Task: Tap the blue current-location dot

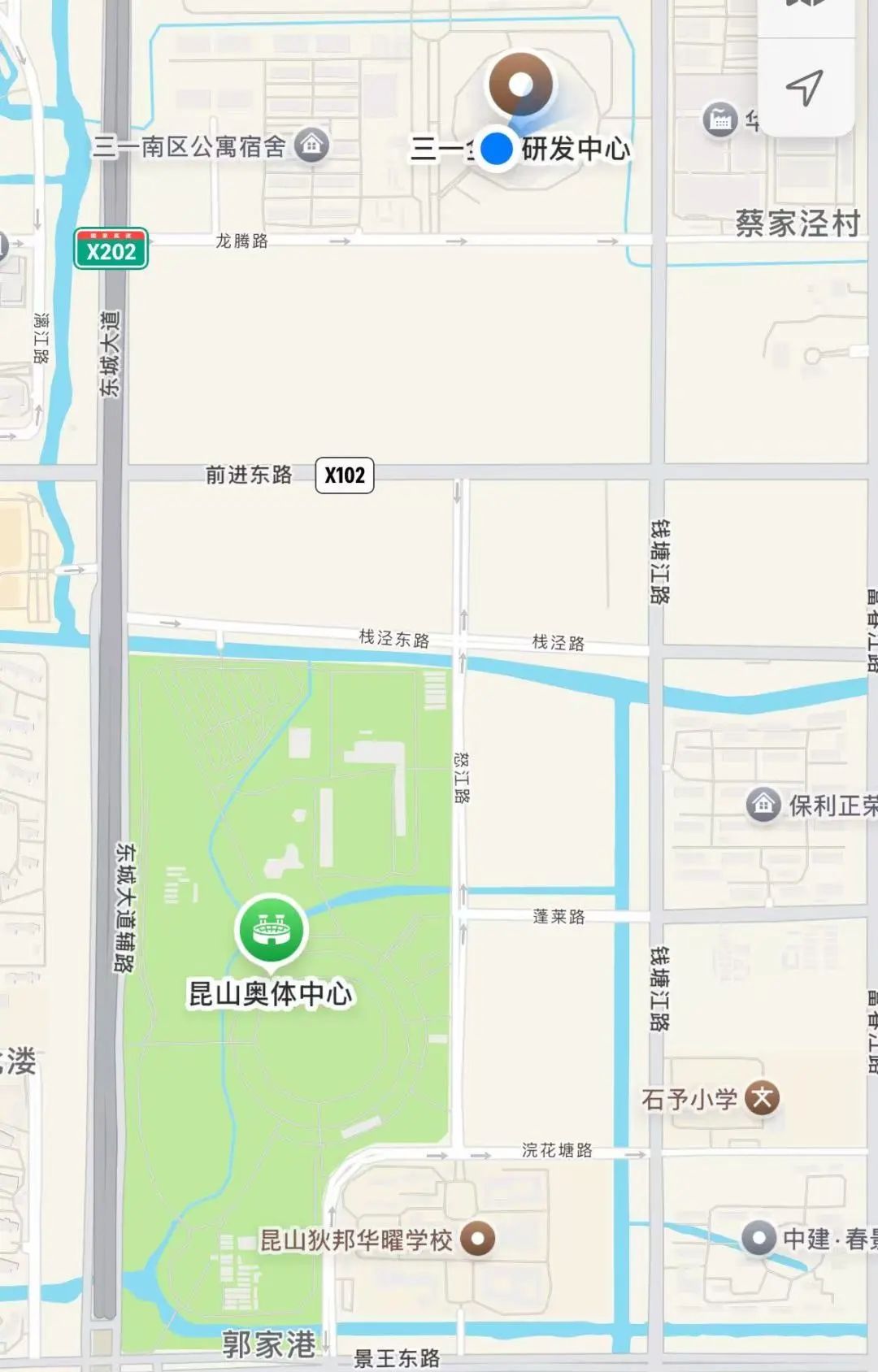Action: point(496,148)
